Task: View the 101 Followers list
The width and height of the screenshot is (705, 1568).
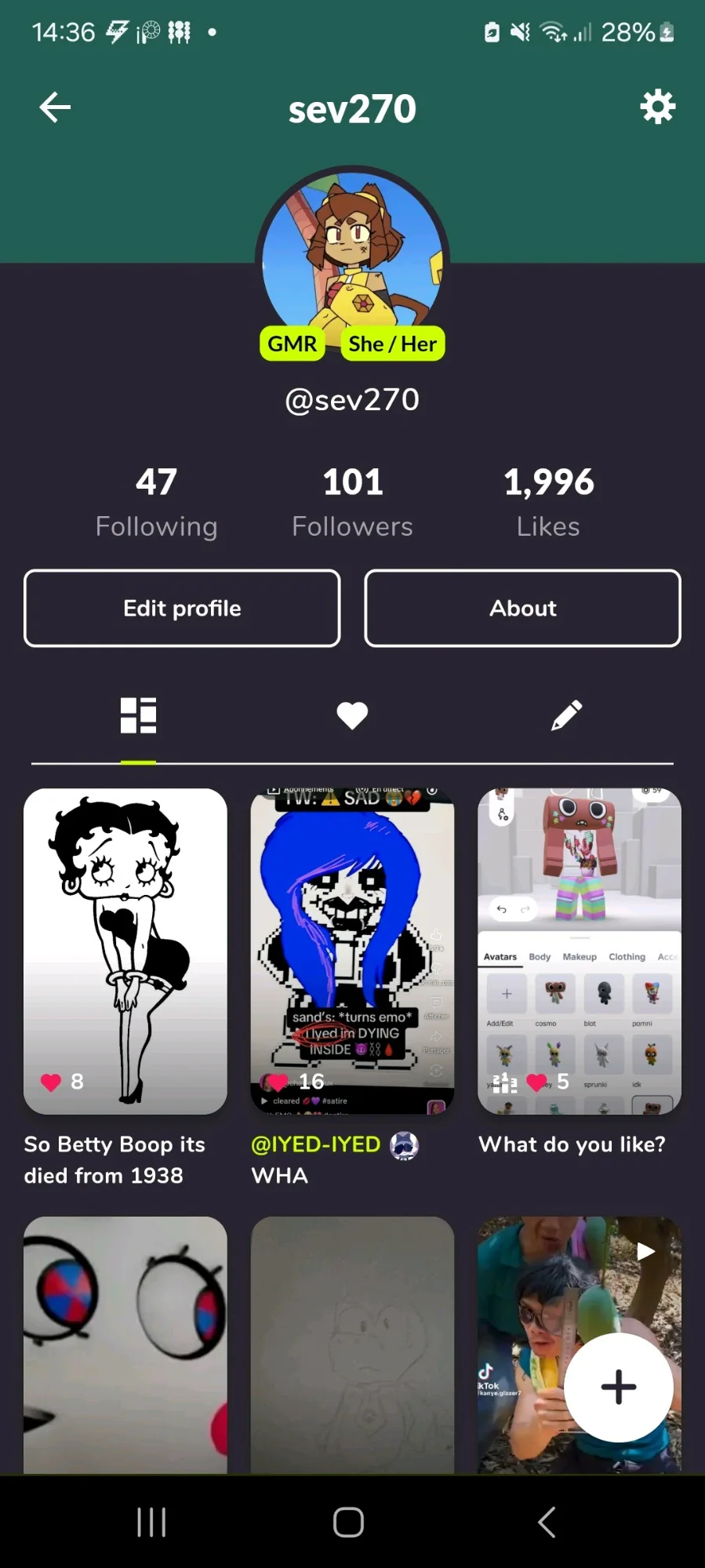Action: [x=352, y=502]
